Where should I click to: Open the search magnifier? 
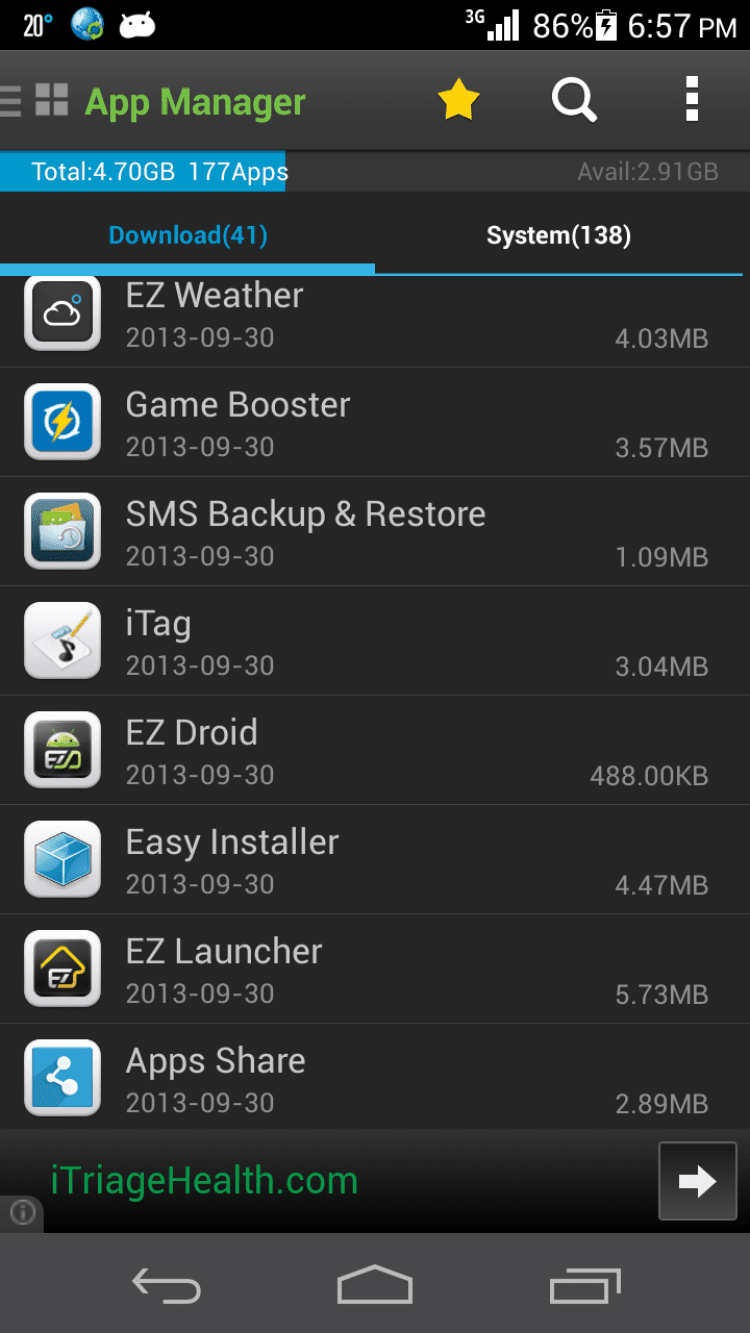pyautogui.click(x=574, y=101)
